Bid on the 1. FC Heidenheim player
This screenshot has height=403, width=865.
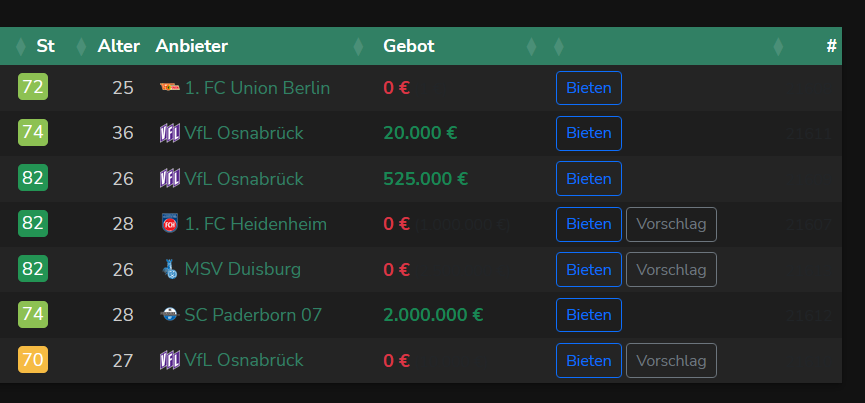[x=588, y=224]
